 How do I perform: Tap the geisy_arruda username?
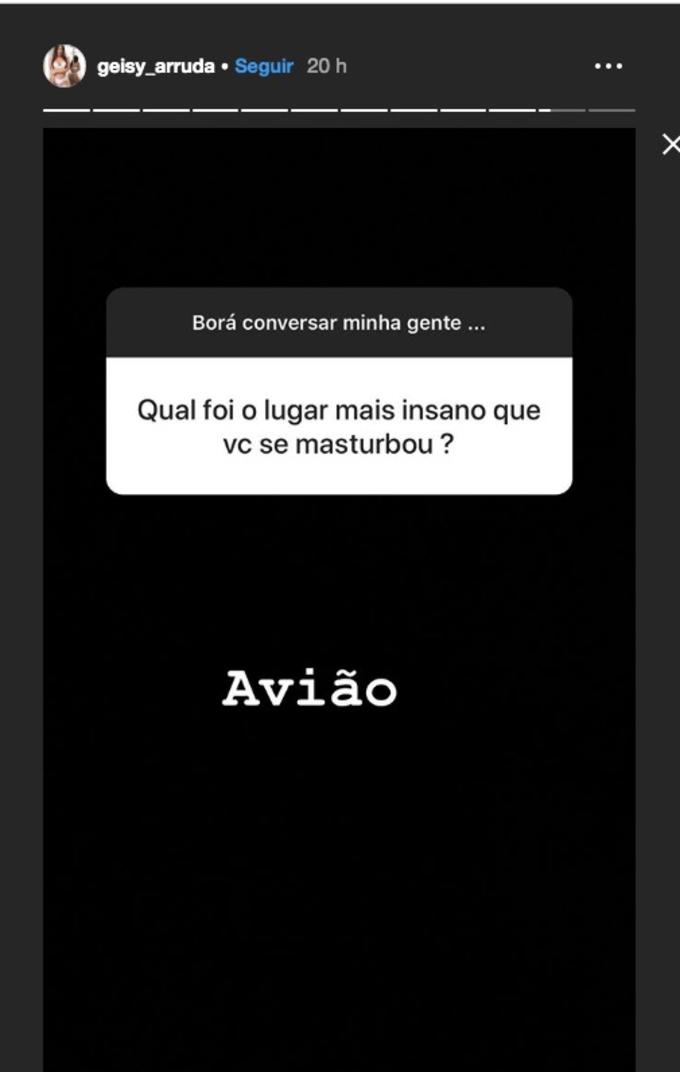point(155,66)
